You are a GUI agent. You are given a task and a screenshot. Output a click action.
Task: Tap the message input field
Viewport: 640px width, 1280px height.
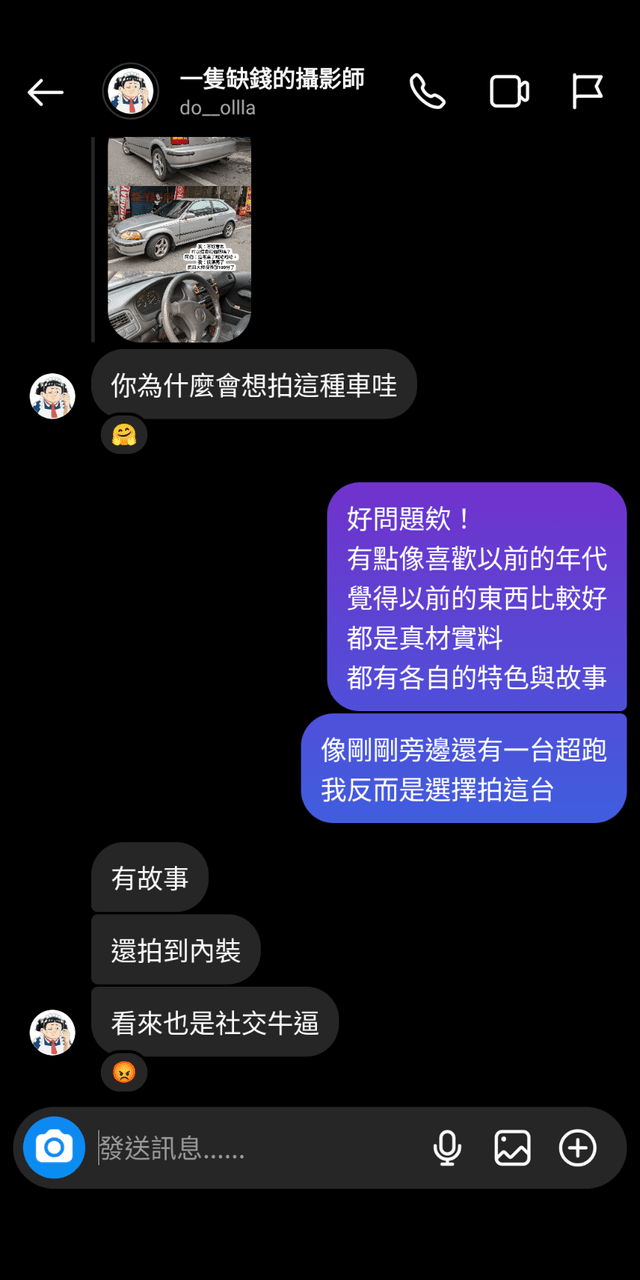coord(250,1148)
